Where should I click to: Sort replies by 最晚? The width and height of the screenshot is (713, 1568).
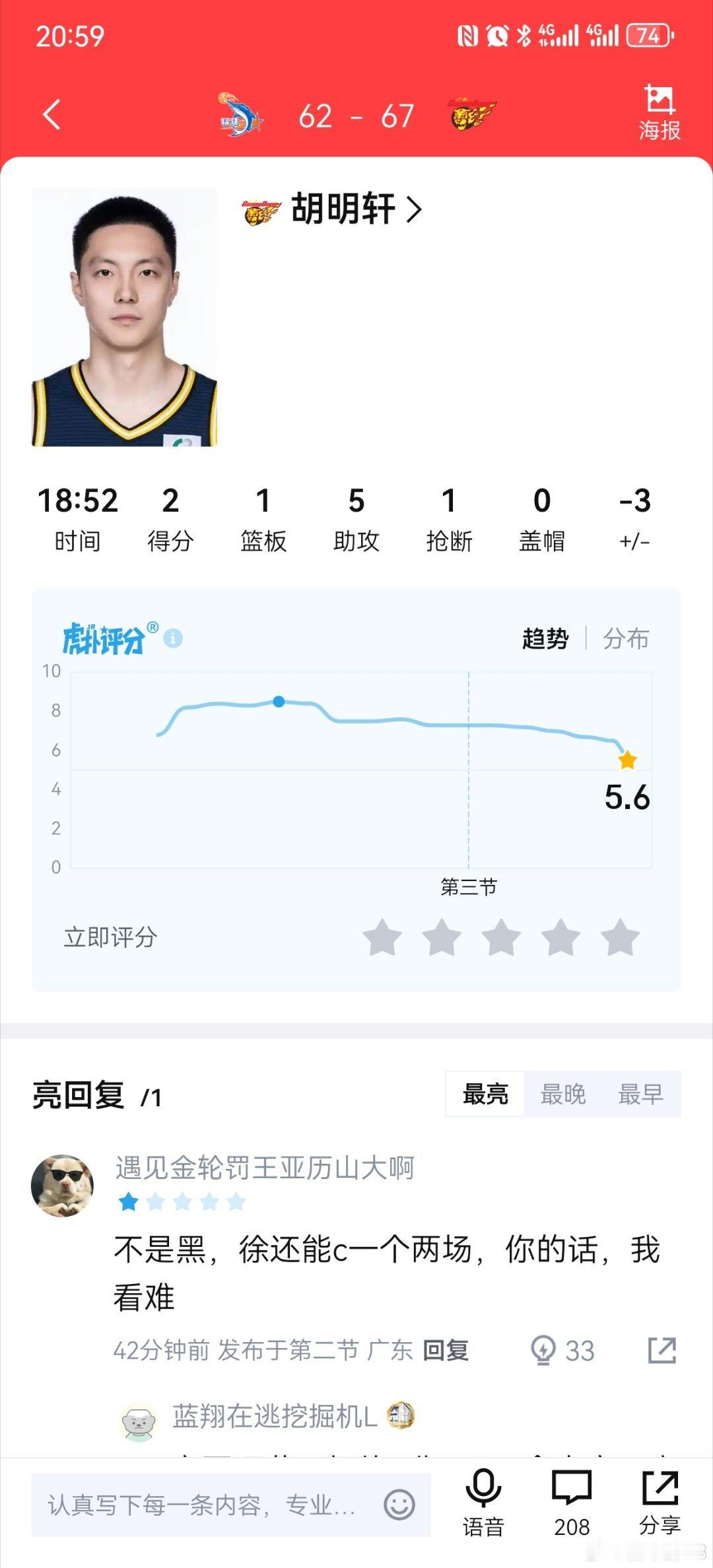(x=563, y=1094)
